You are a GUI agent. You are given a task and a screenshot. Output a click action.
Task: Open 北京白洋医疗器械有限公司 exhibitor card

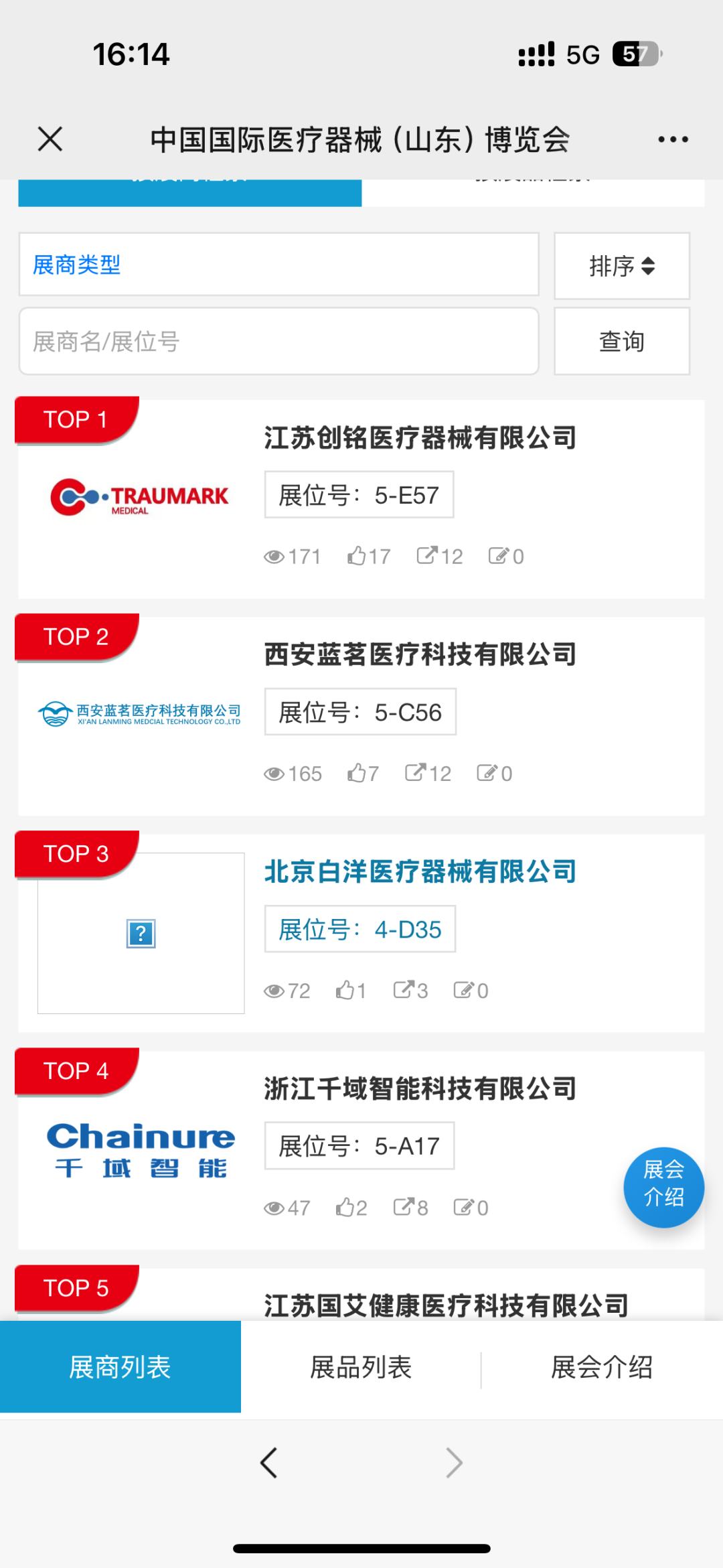click(x=420, y=872)
